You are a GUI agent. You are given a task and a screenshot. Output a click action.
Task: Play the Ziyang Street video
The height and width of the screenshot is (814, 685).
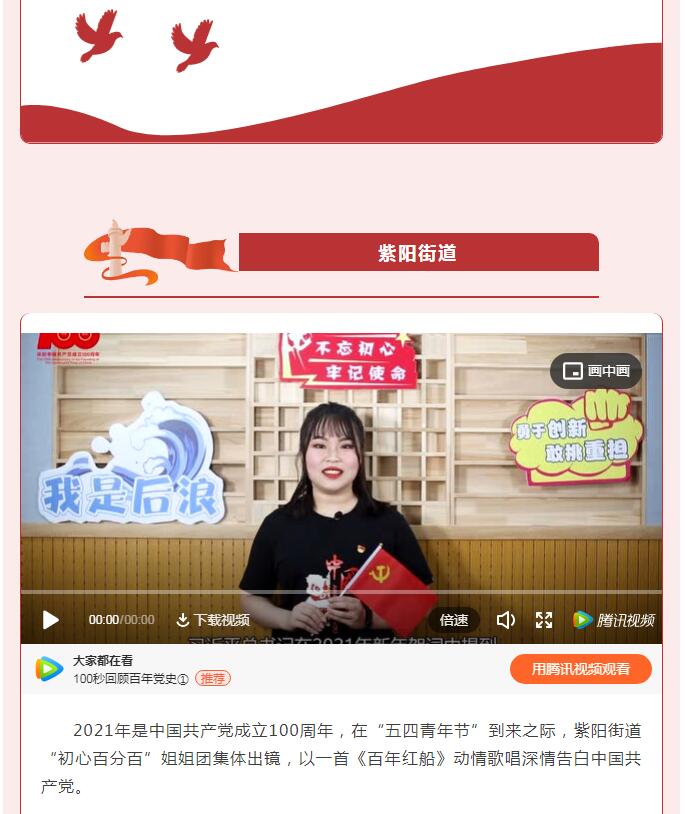coord(50,620)
